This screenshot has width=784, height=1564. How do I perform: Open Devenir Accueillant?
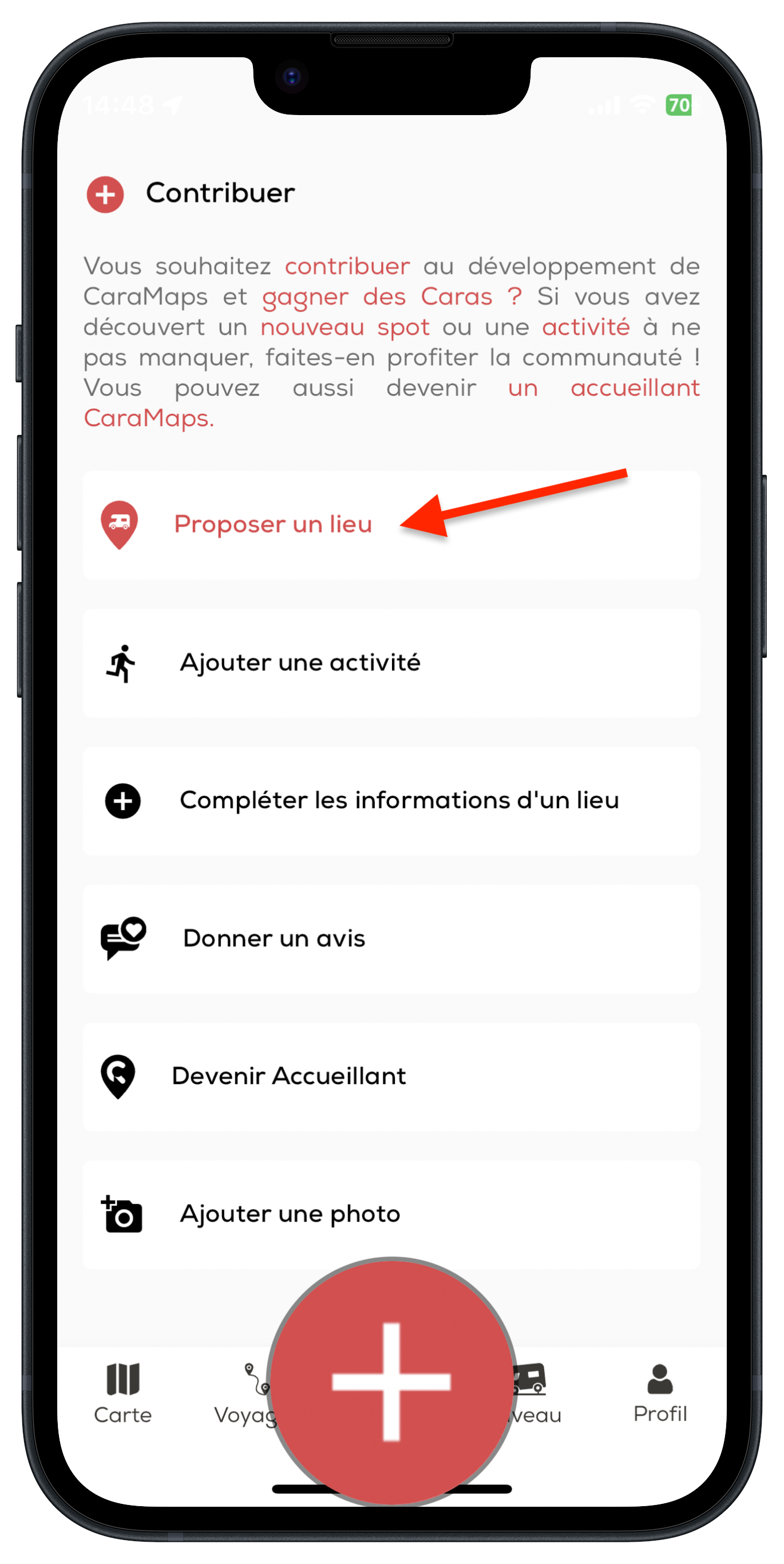pyautogui.click(x=289, y=1076)
